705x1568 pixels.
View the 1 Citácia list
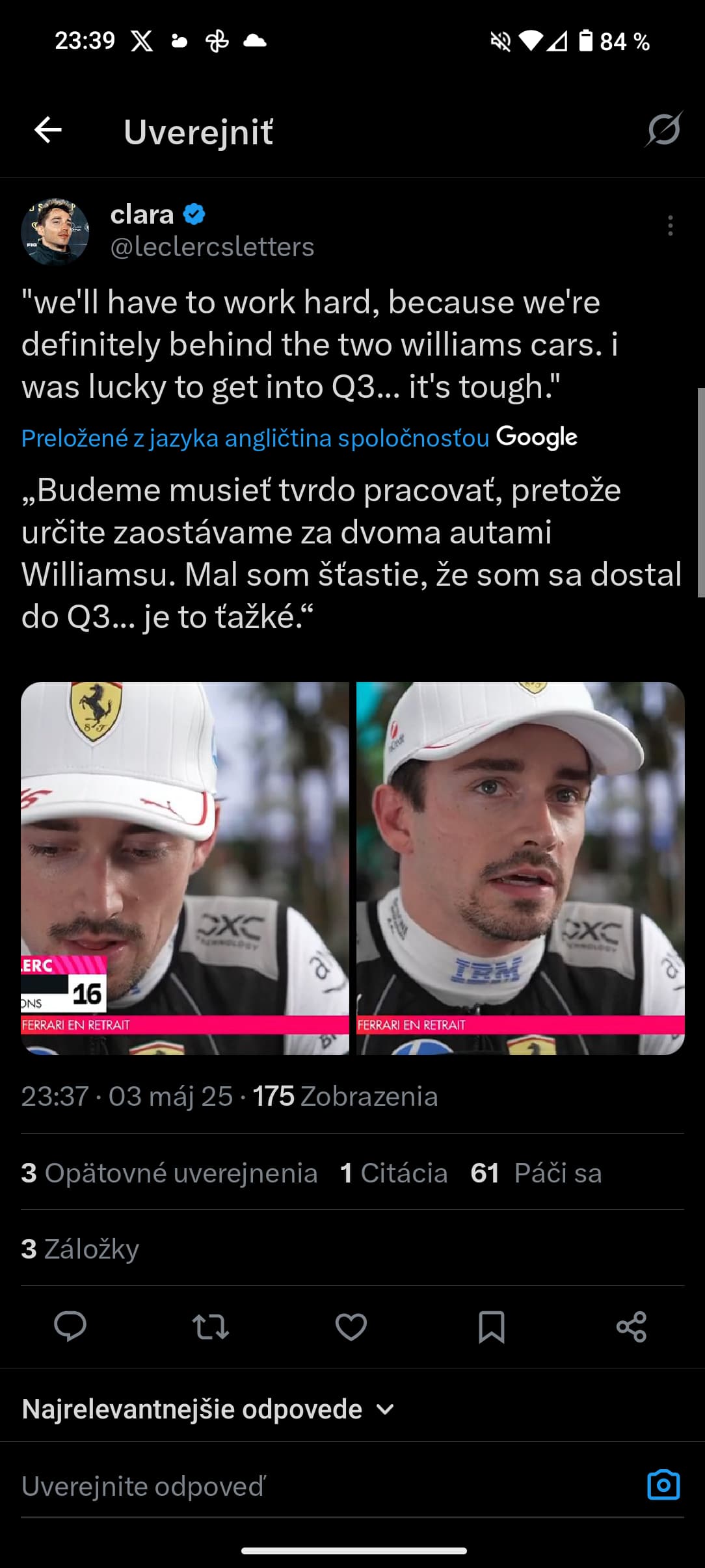393,1173
